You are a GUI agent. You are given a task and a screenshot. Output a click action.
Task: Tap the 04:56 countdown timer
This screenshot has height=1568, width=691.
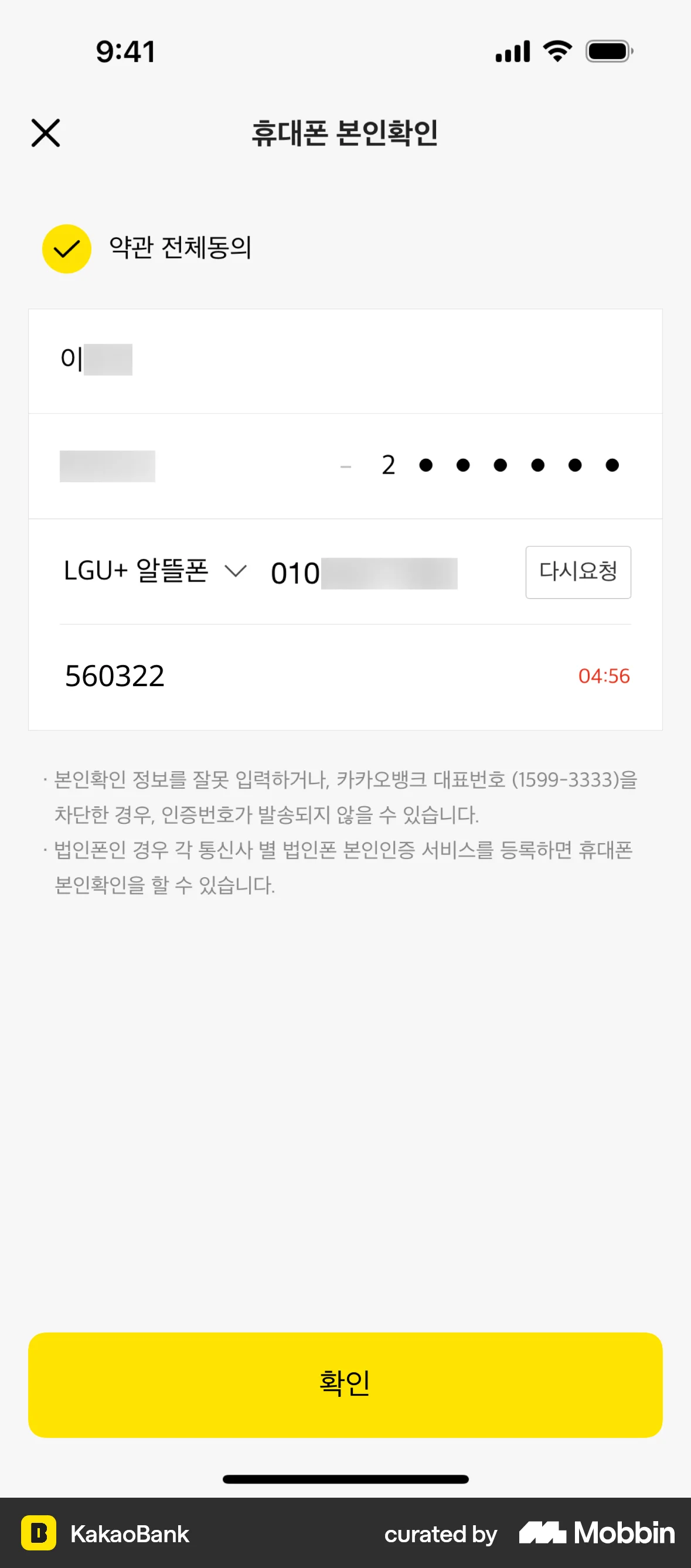603,676
